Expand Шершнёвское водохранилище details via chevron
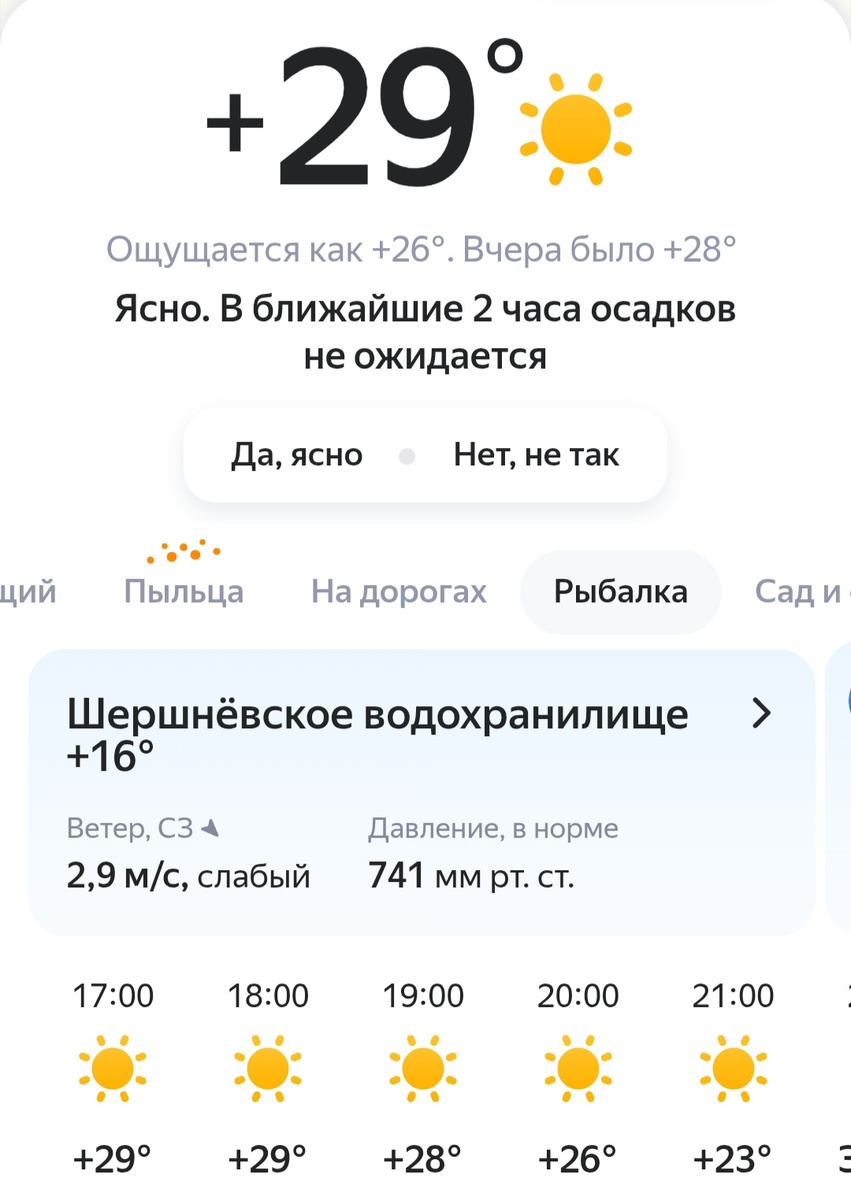851x1200 pixels. pos(763,713)
